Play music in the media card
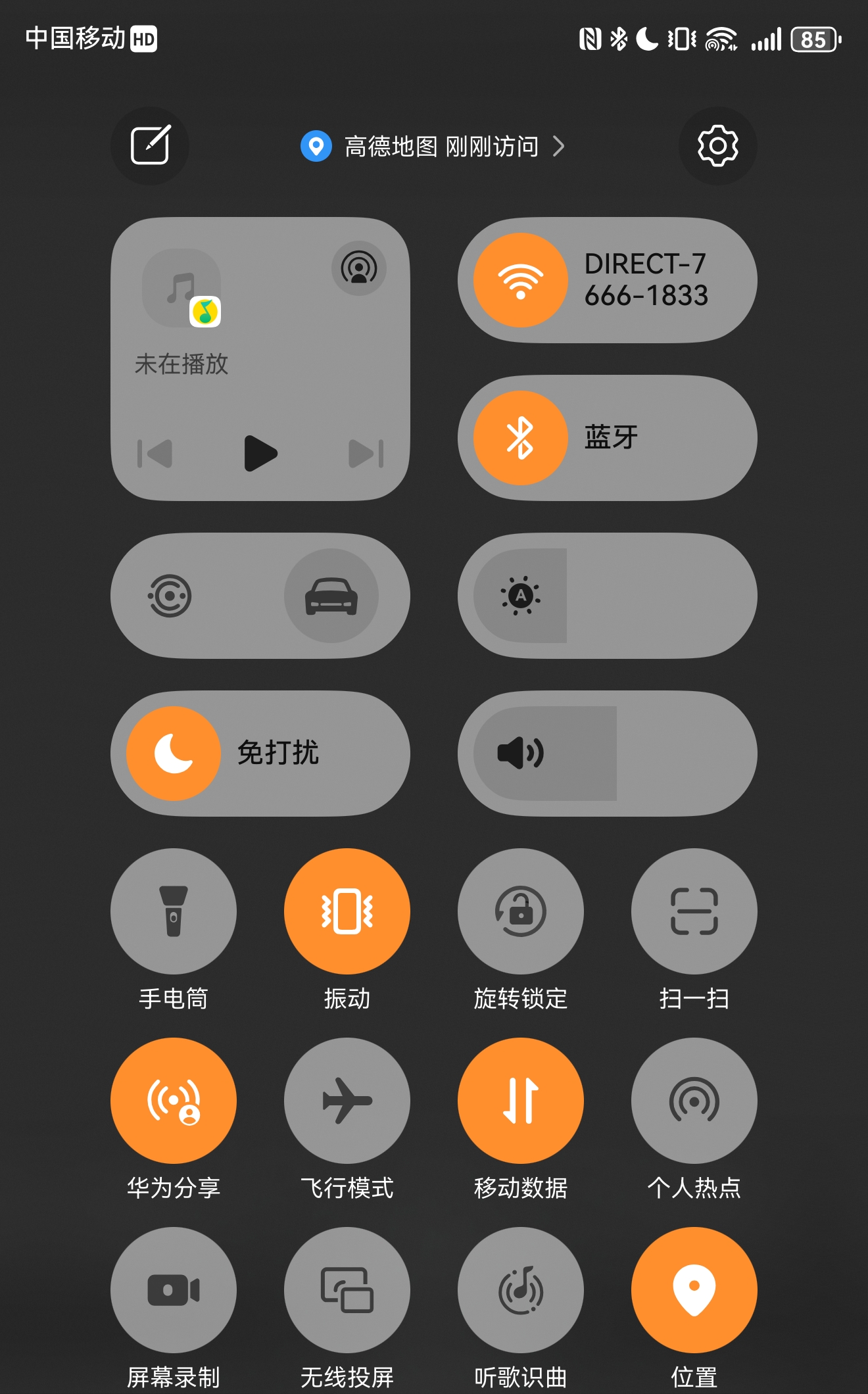The height and width of the screenshot is (1394, 868). point(260,453)
